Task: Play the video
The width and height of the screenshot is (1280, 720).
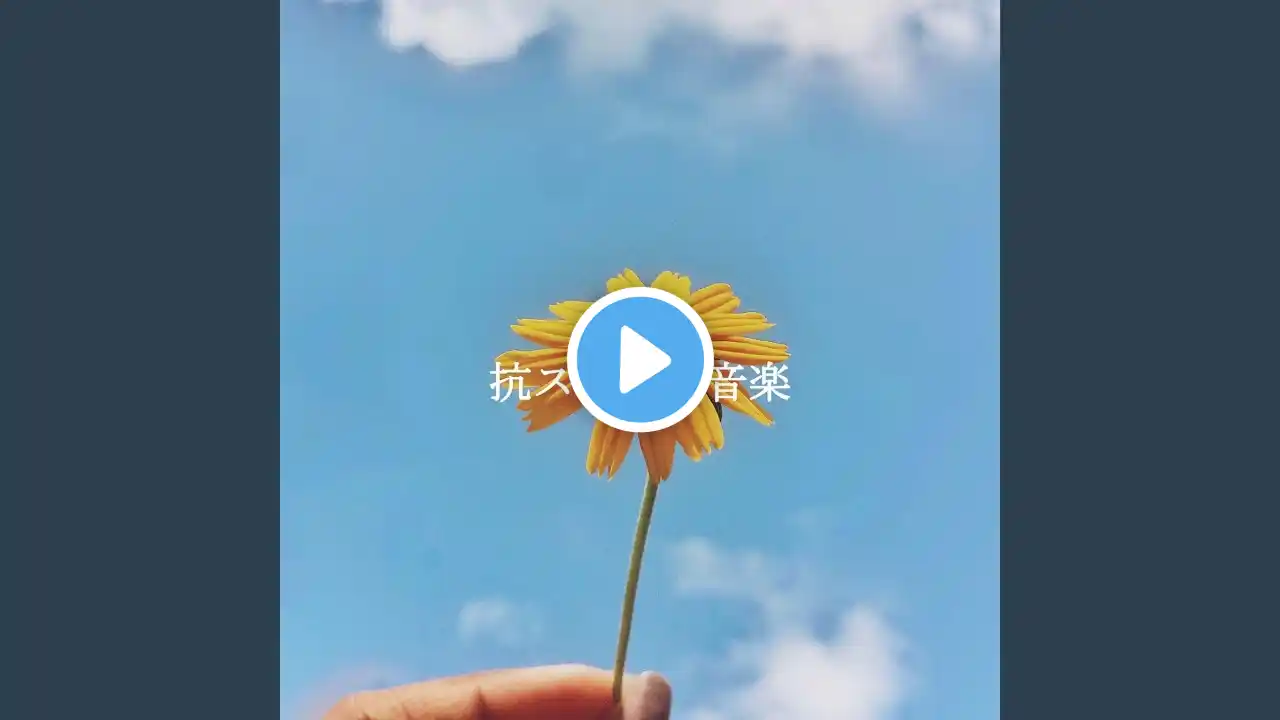Action: pyautogui.click(x=640, y=360)
